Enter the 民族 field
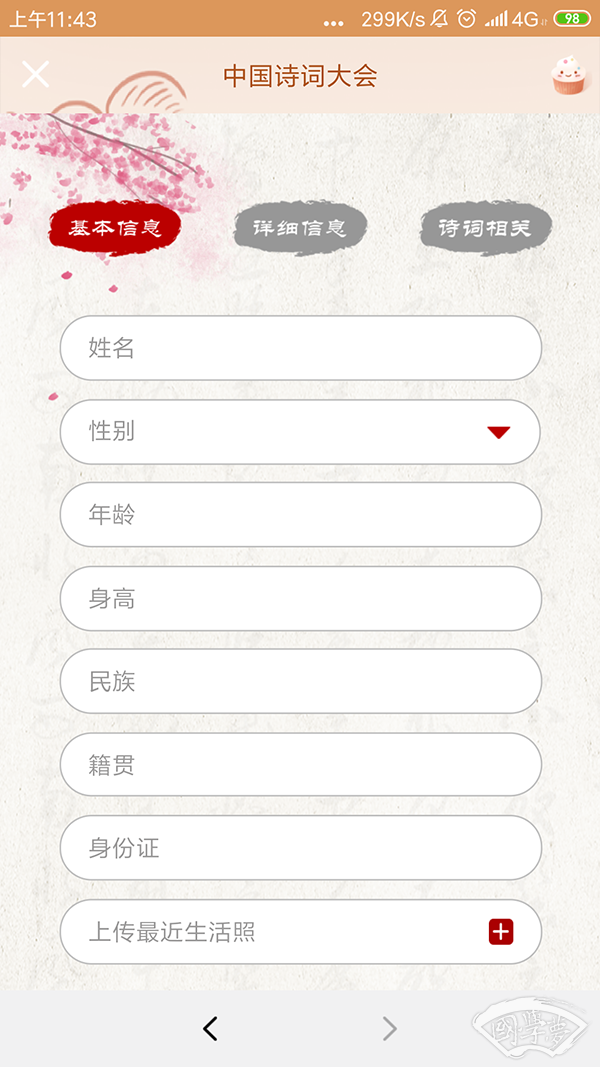The width and height of the screenshot is (600, 1067). click(x=300, y=682)
